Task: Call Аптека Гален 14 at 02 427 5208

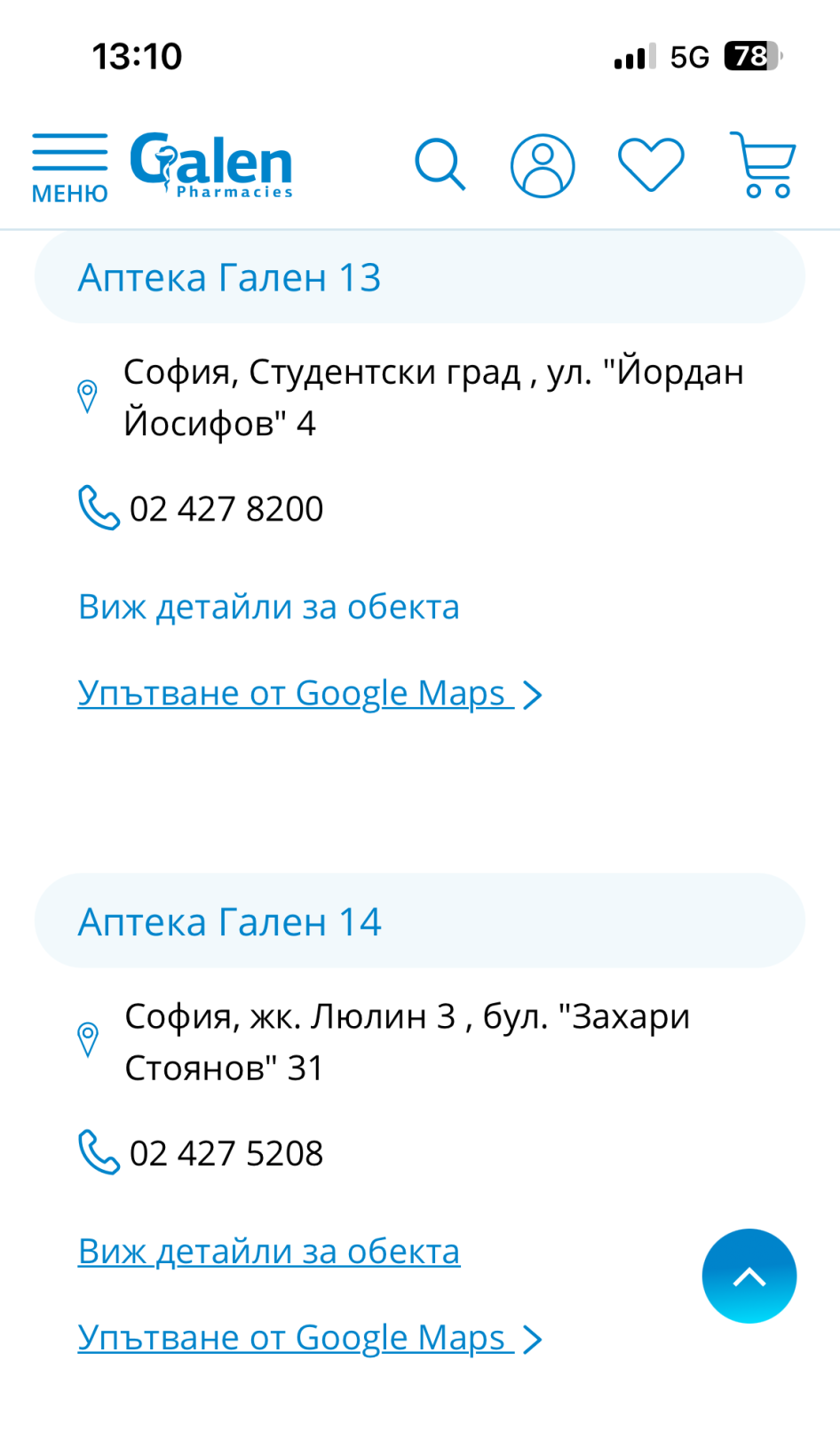Action: pyautogui.click(x=226, y=1153)
